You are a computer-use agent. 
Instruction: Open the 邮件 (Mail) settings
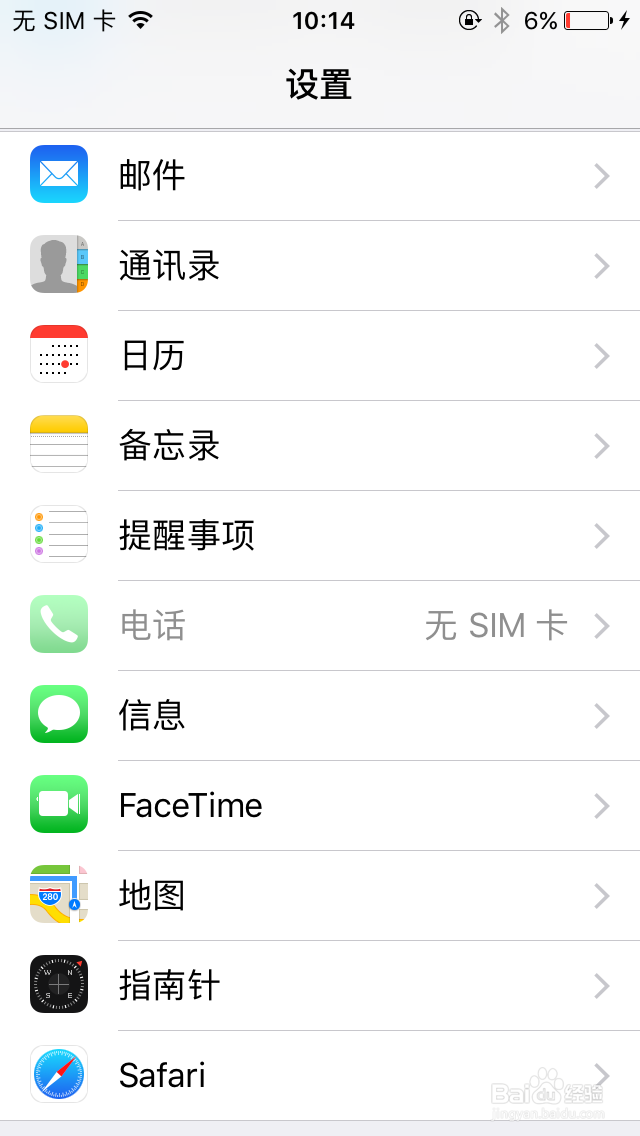click(x=320, y=175)
